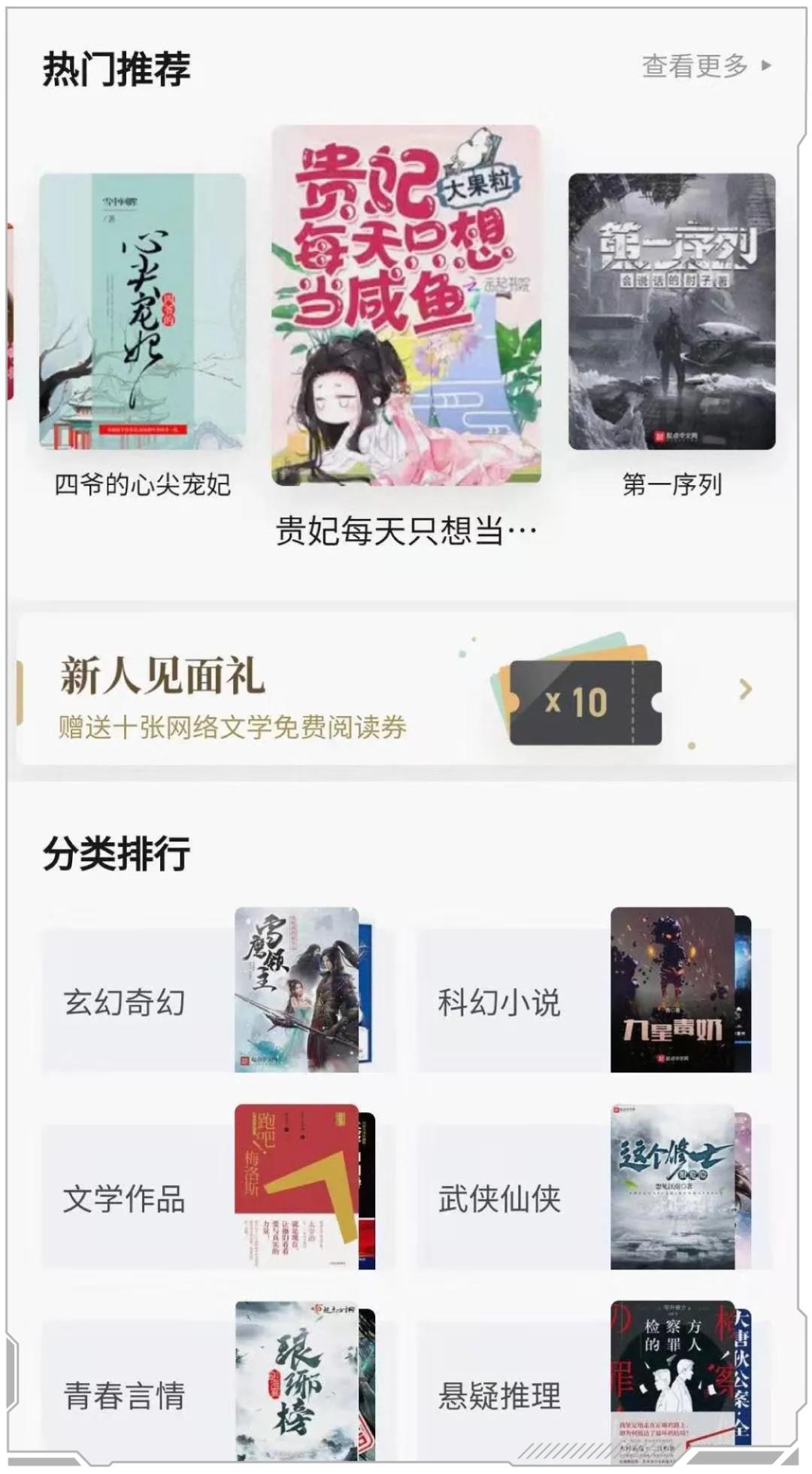Select the 悬疑推理 category

click(498, 1395)
